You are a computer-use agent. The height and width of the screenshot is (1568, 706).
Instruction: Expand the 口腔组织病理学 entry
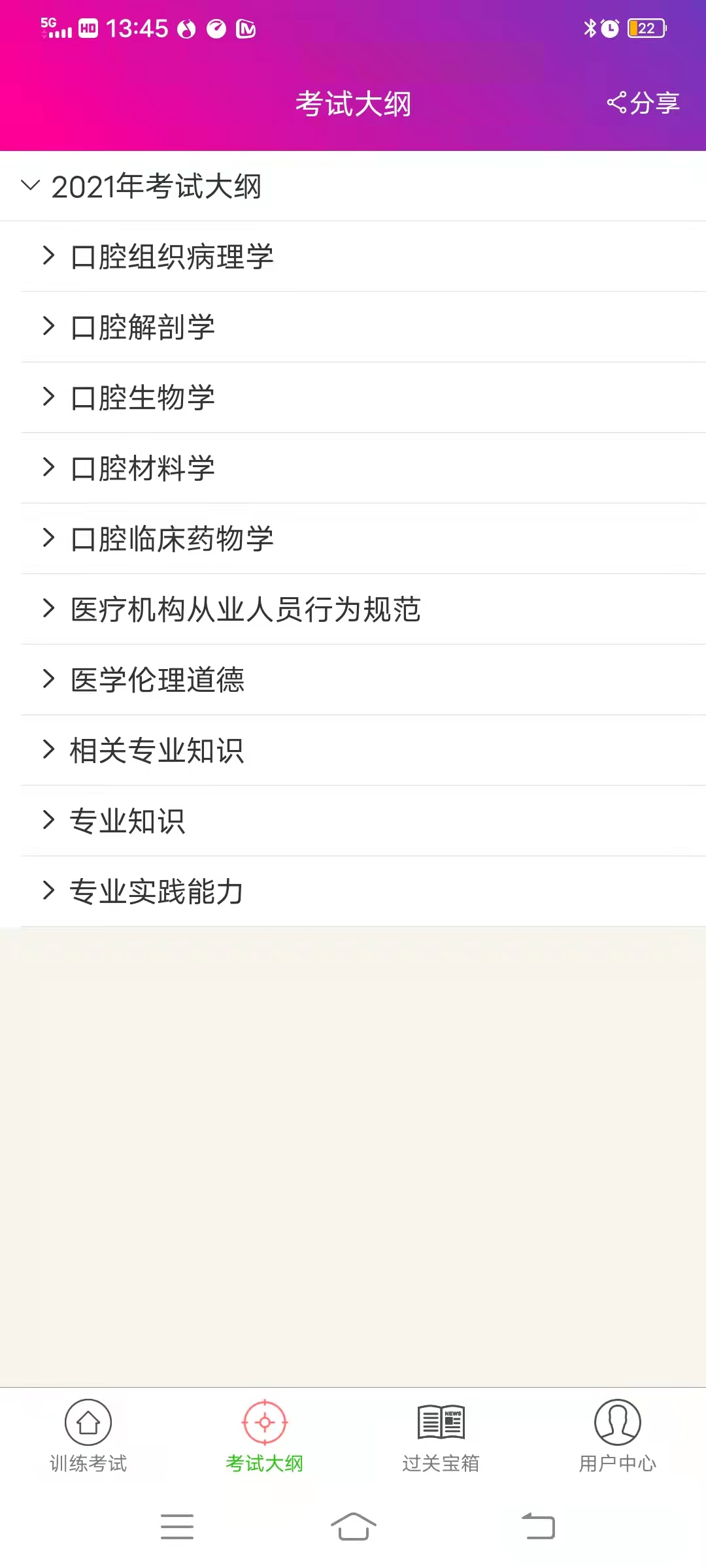coord(173,257)
